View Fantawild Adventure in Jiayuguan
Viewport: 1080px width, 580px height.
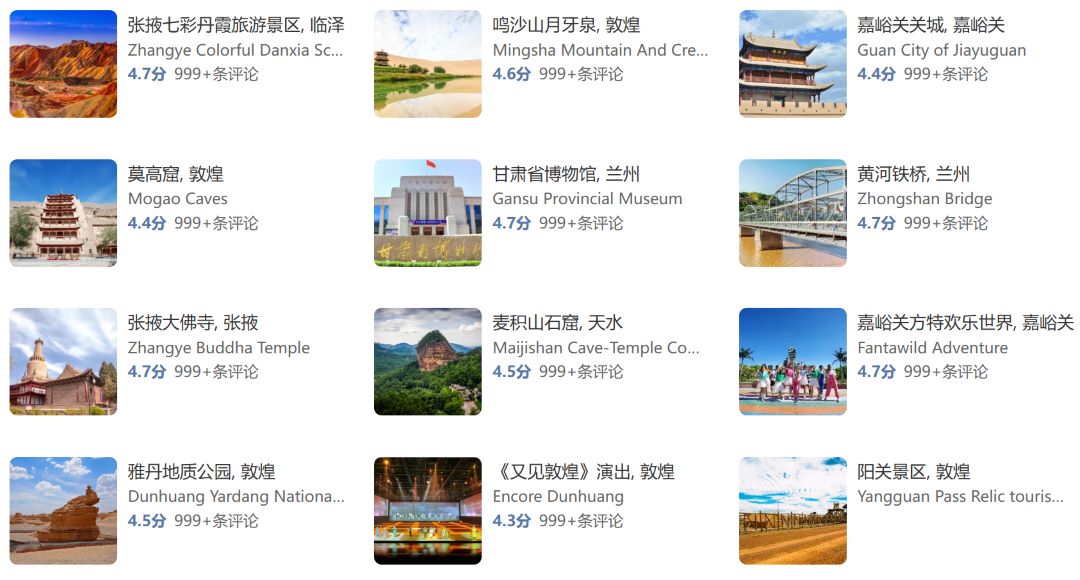(x=964, y=324)
